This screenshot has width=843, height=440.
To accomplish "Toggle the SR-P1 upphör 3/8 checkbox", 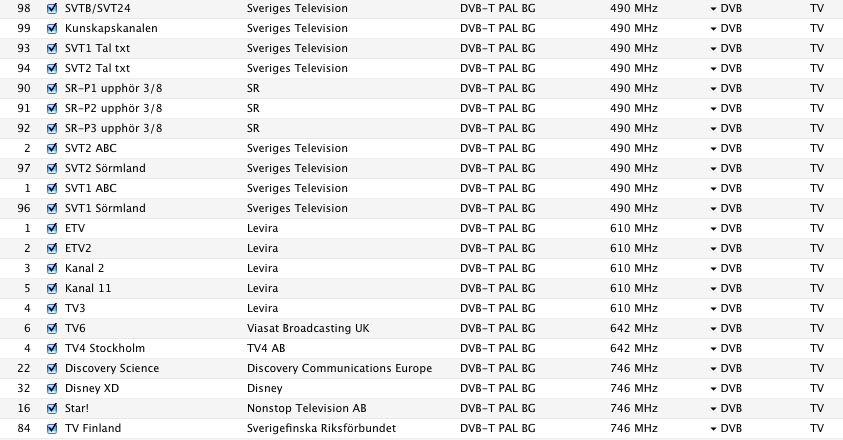I will pyautogui.click(x=53, y=88).
